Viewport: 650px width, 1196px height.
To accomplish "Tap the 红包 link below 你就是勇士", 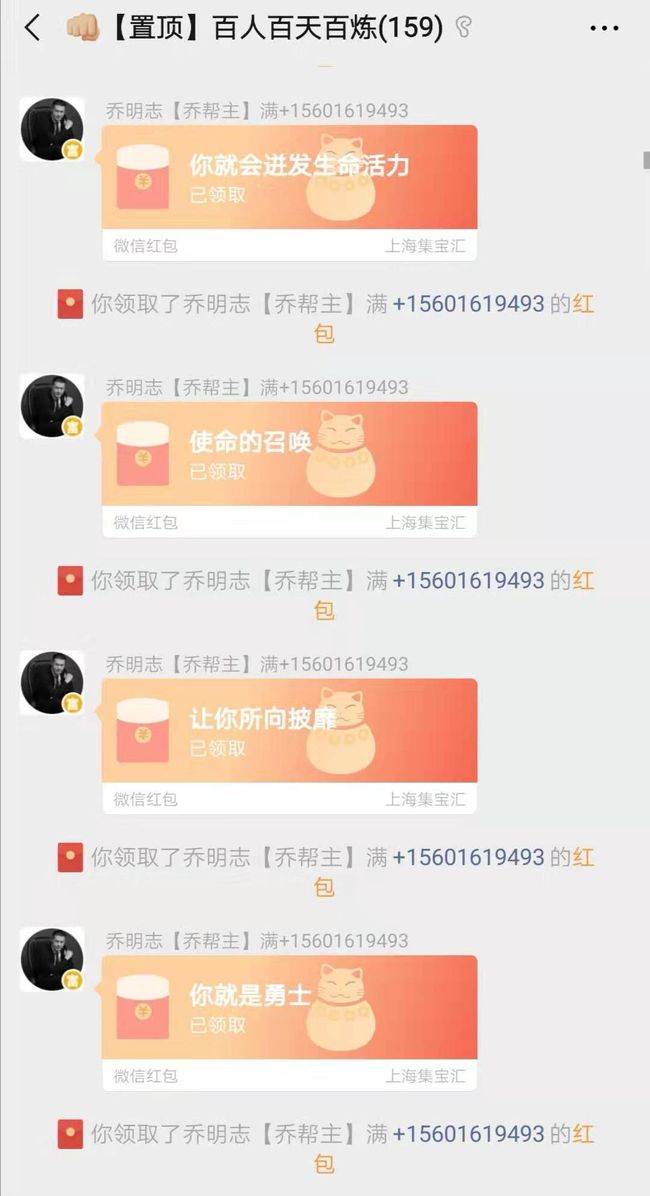I will coord(584,1134).
